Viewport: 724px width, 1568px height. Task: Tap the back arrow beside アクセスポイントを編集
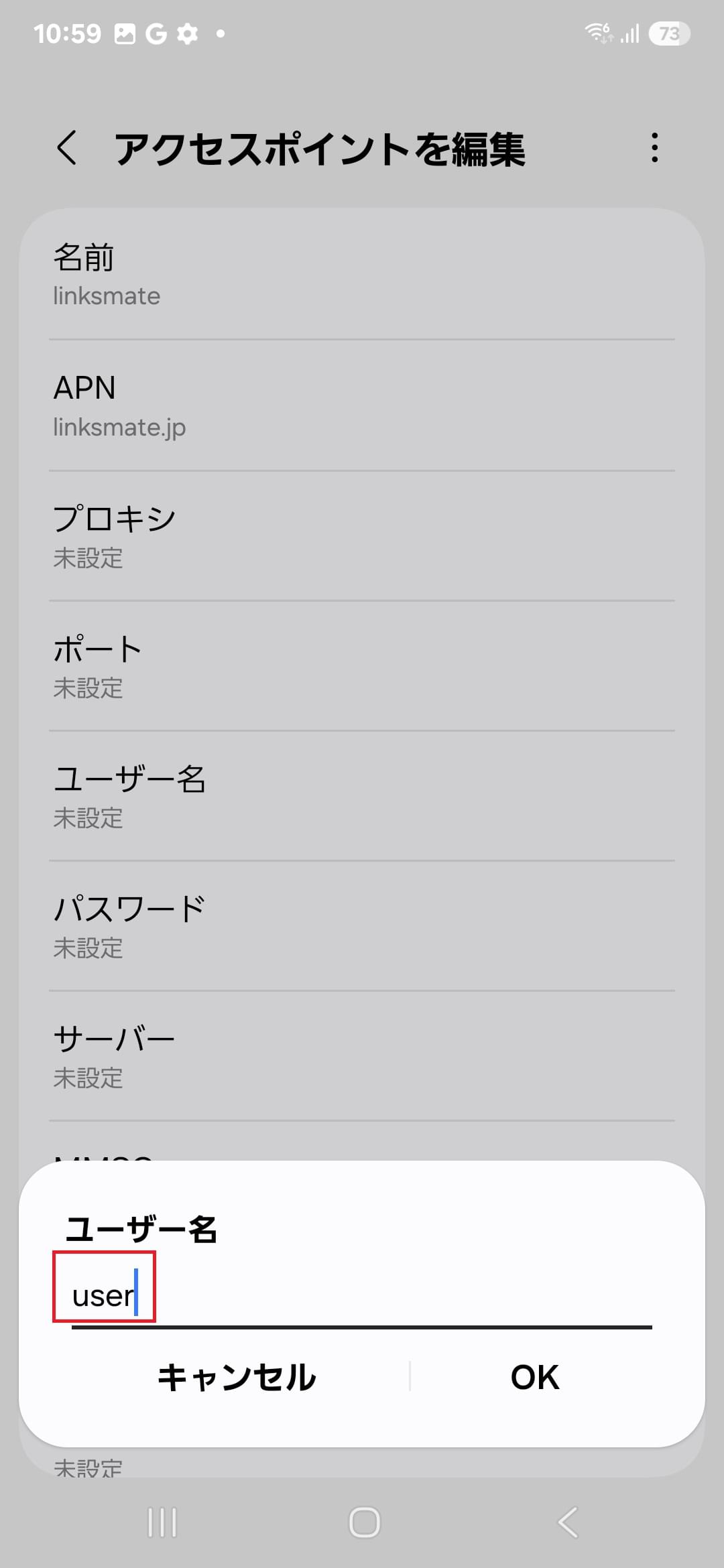66,149
